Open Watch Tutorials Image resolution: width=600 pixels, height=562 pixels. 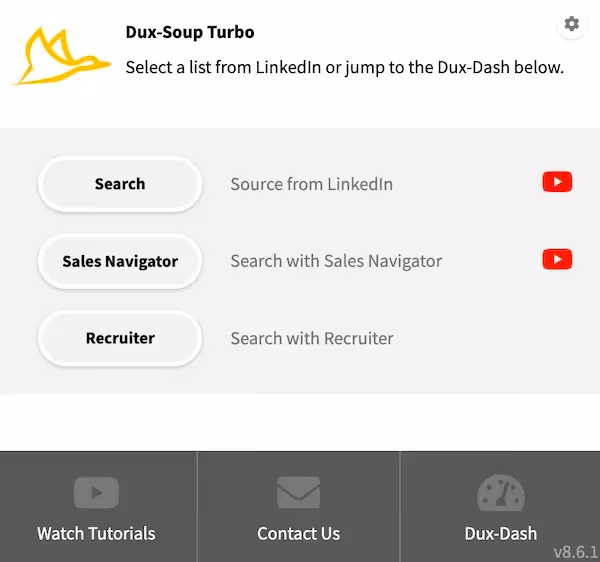click(97, 508)
